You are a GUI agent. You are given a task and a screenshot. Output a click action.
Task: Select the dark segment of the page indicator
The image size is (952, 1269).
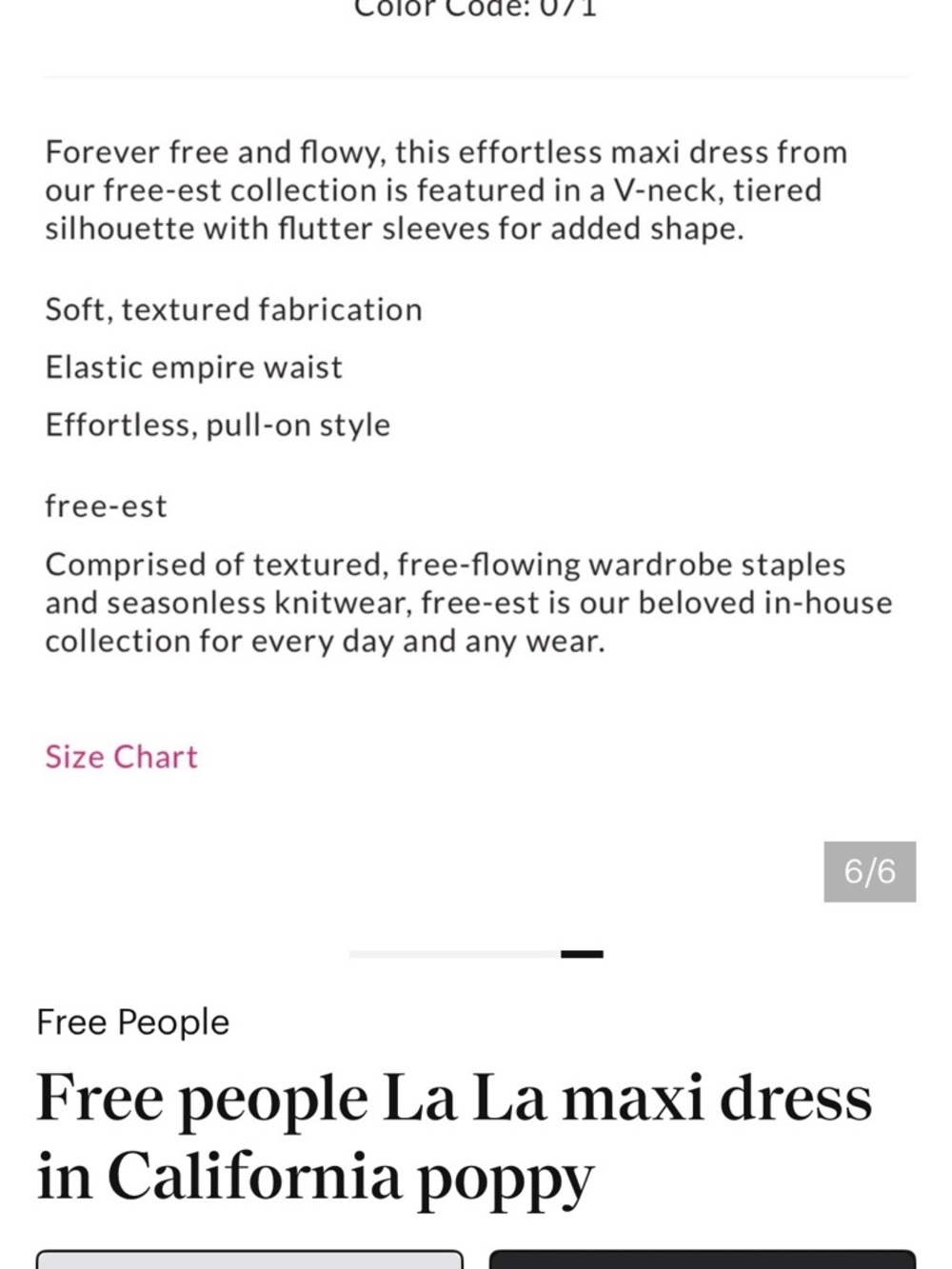pyautogui.click(x=584, y=953)
